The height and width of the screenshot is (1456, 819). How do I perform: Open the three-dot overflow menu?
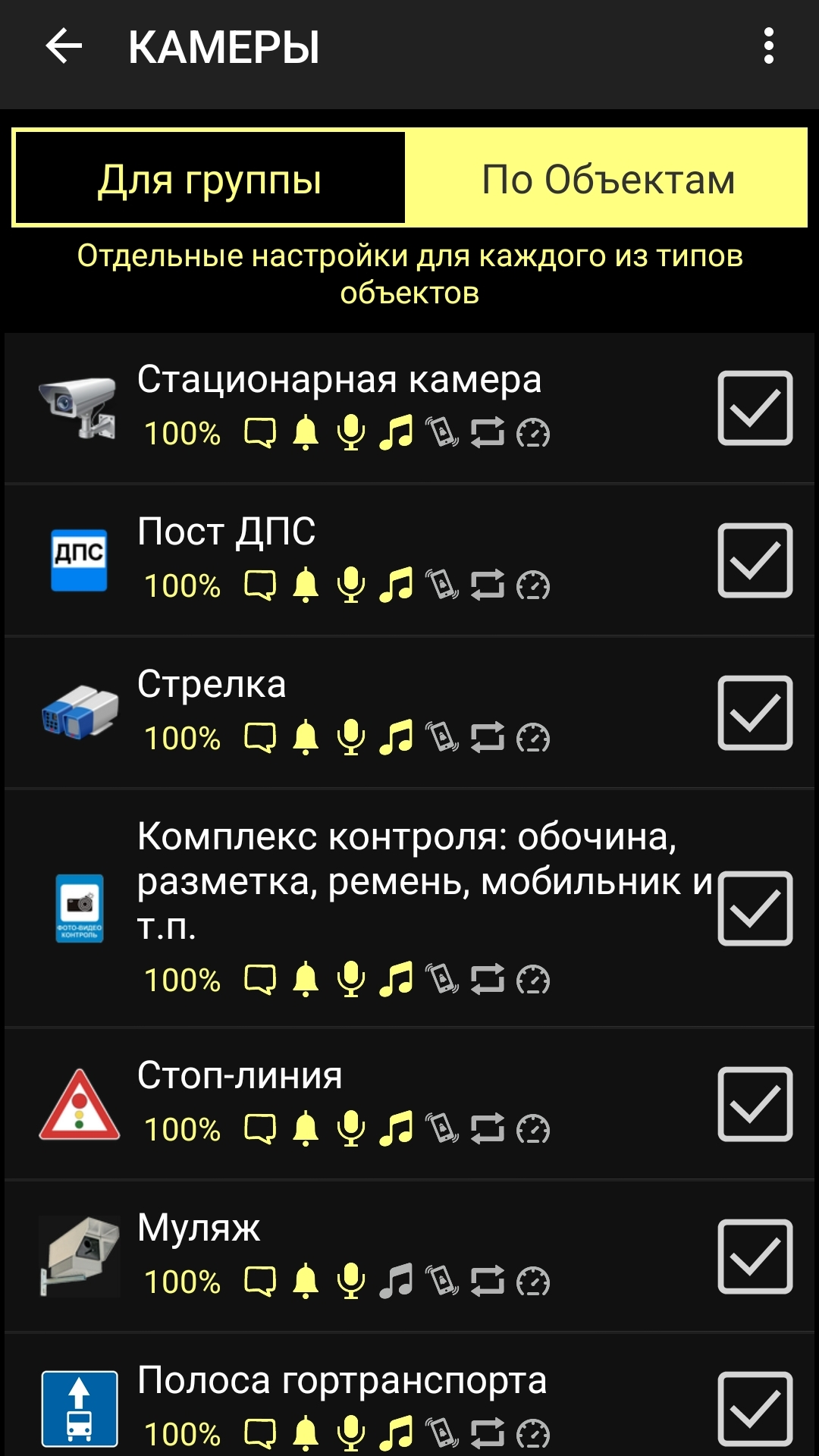point(768,47)
